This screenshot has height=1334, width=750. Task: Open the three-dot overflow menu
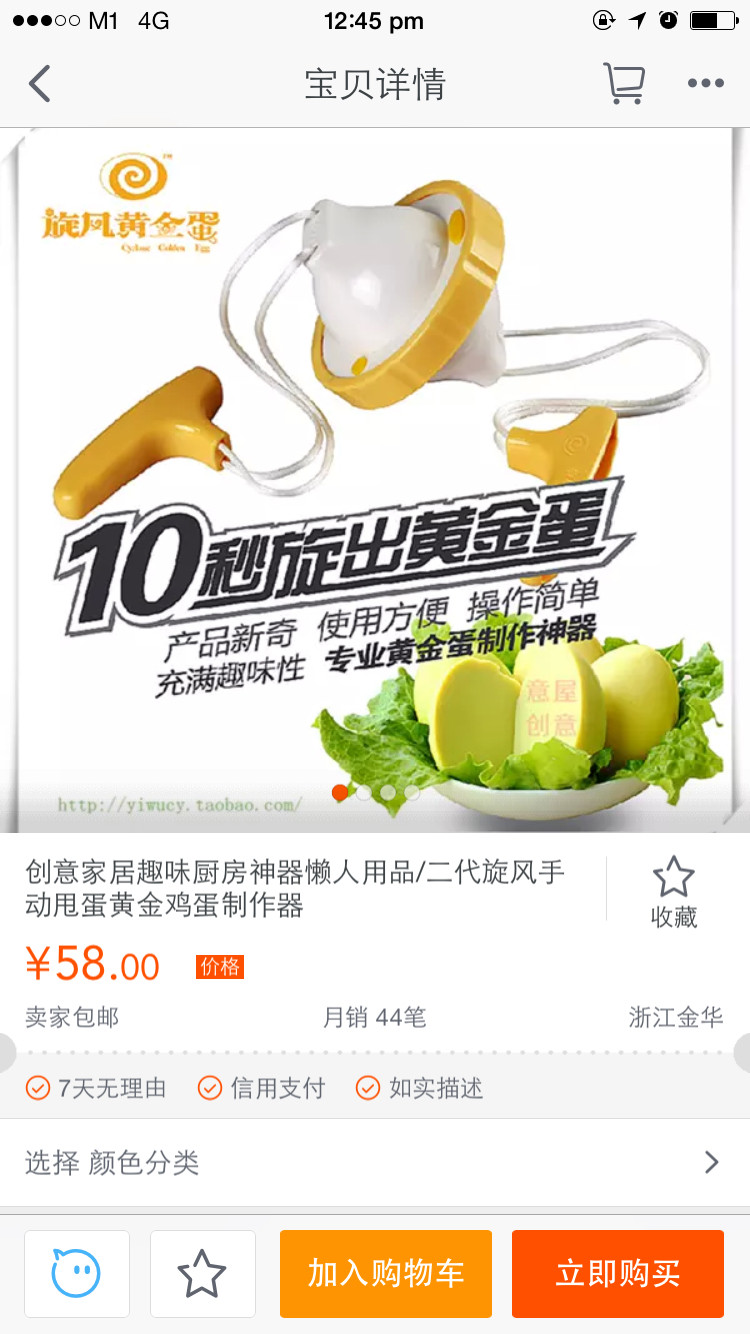tap(705, 84)
